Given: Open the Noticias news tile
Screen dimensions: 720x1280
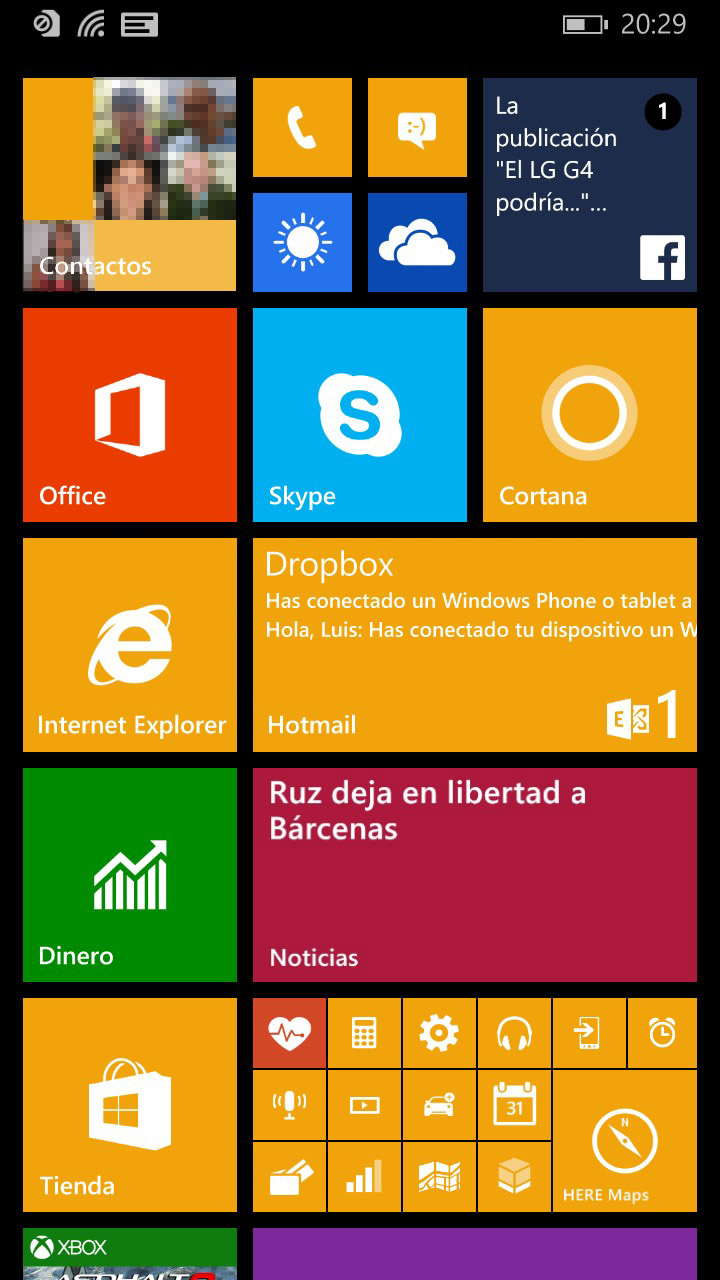Looking at the screenshot, I should pyautogui.click(x=475, y=875).
